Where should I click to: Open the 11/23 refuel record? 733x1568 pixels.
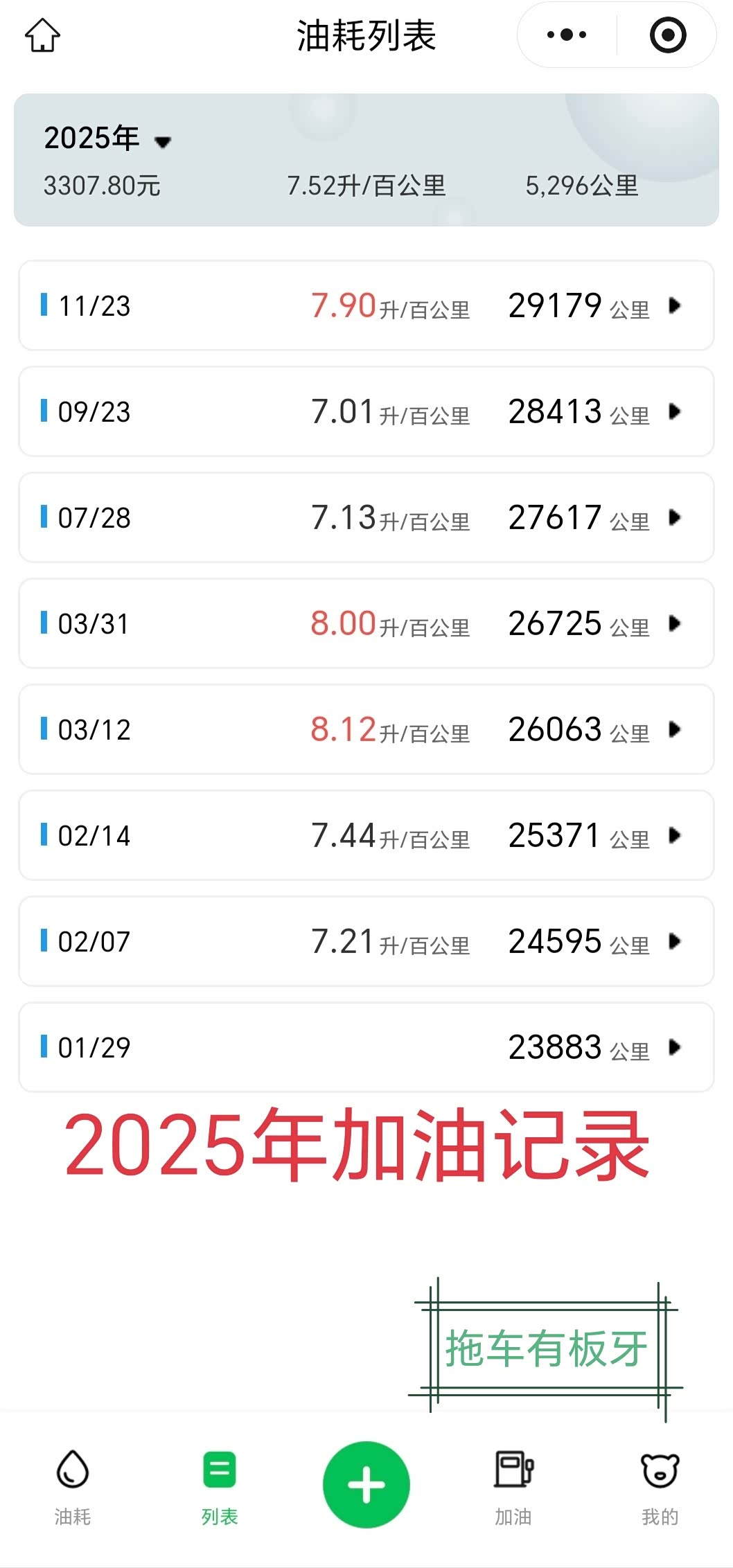pyautogui.click(x=366, y=305)
